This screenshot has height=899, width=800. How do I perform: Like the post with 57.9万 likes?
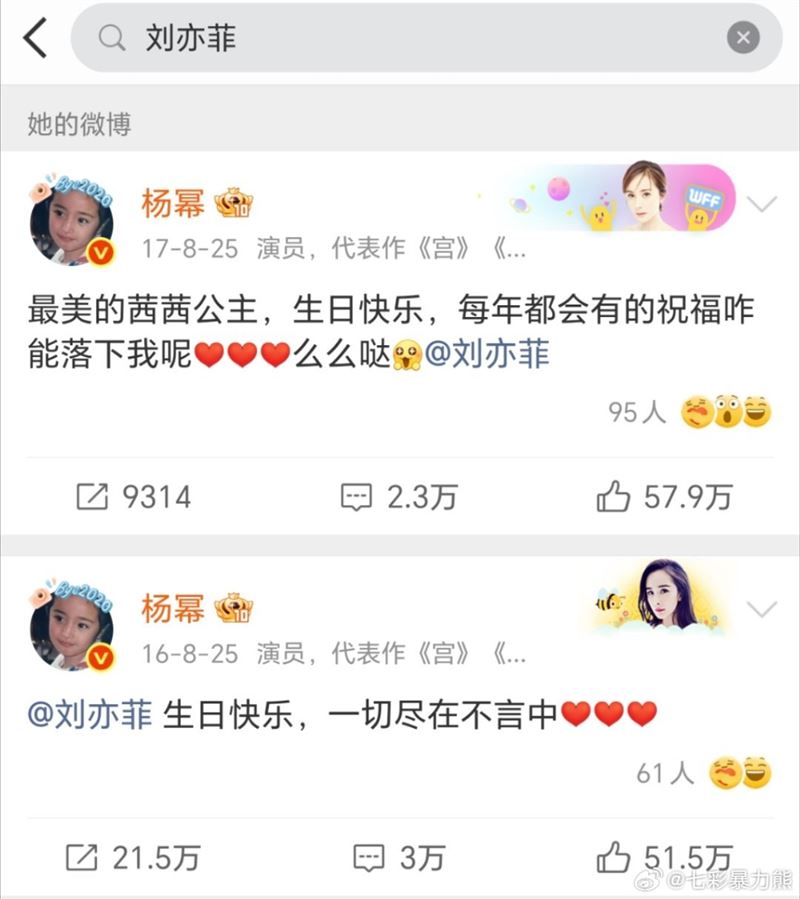click(x=663, y=497)
